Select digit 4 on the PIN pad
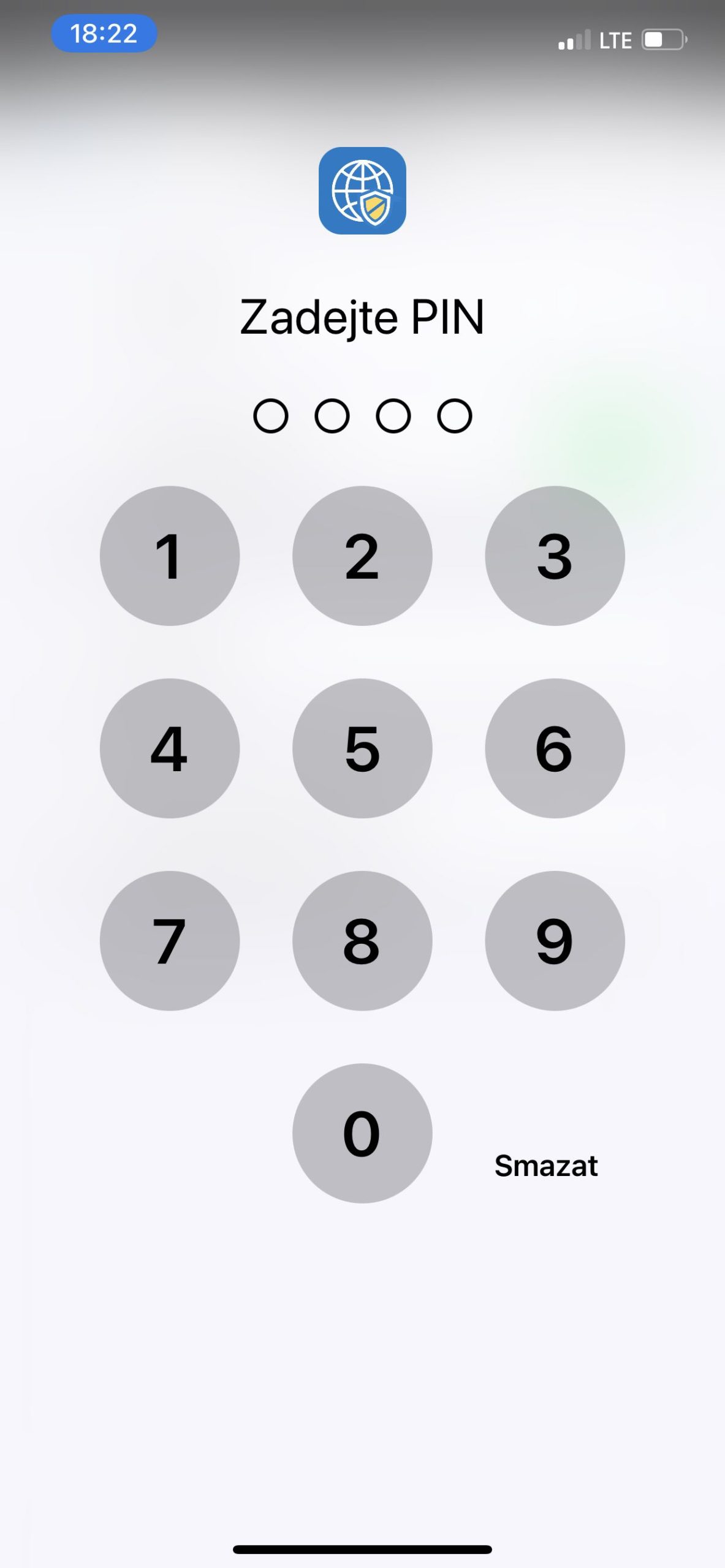This screenshot has width=725, height=1568. pos(170,748)
